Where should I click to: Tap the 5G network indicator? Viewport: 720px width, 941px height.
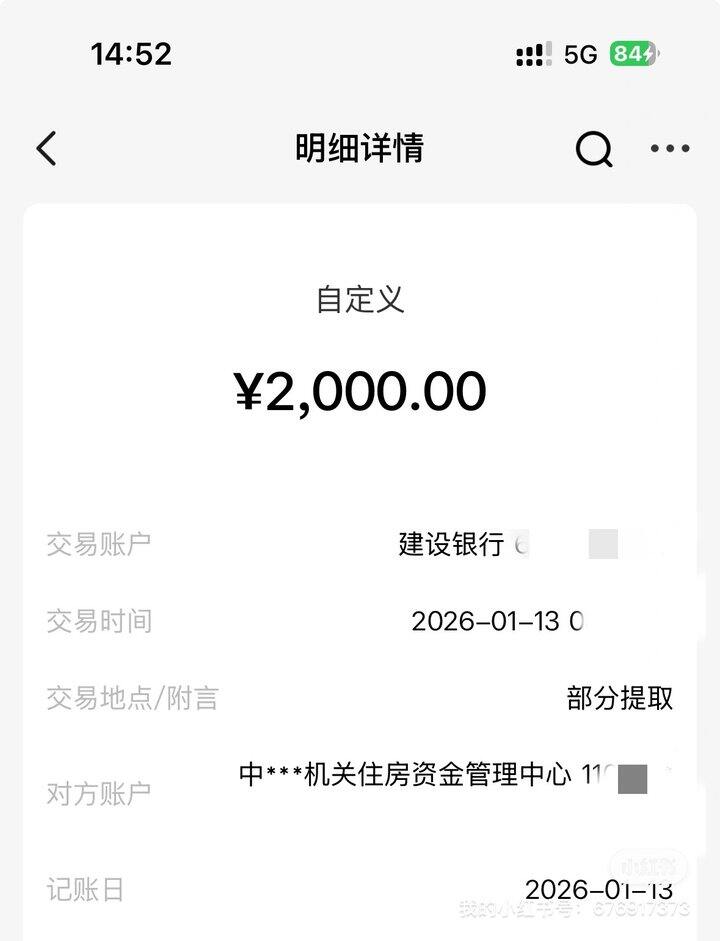tap(578, 54)
